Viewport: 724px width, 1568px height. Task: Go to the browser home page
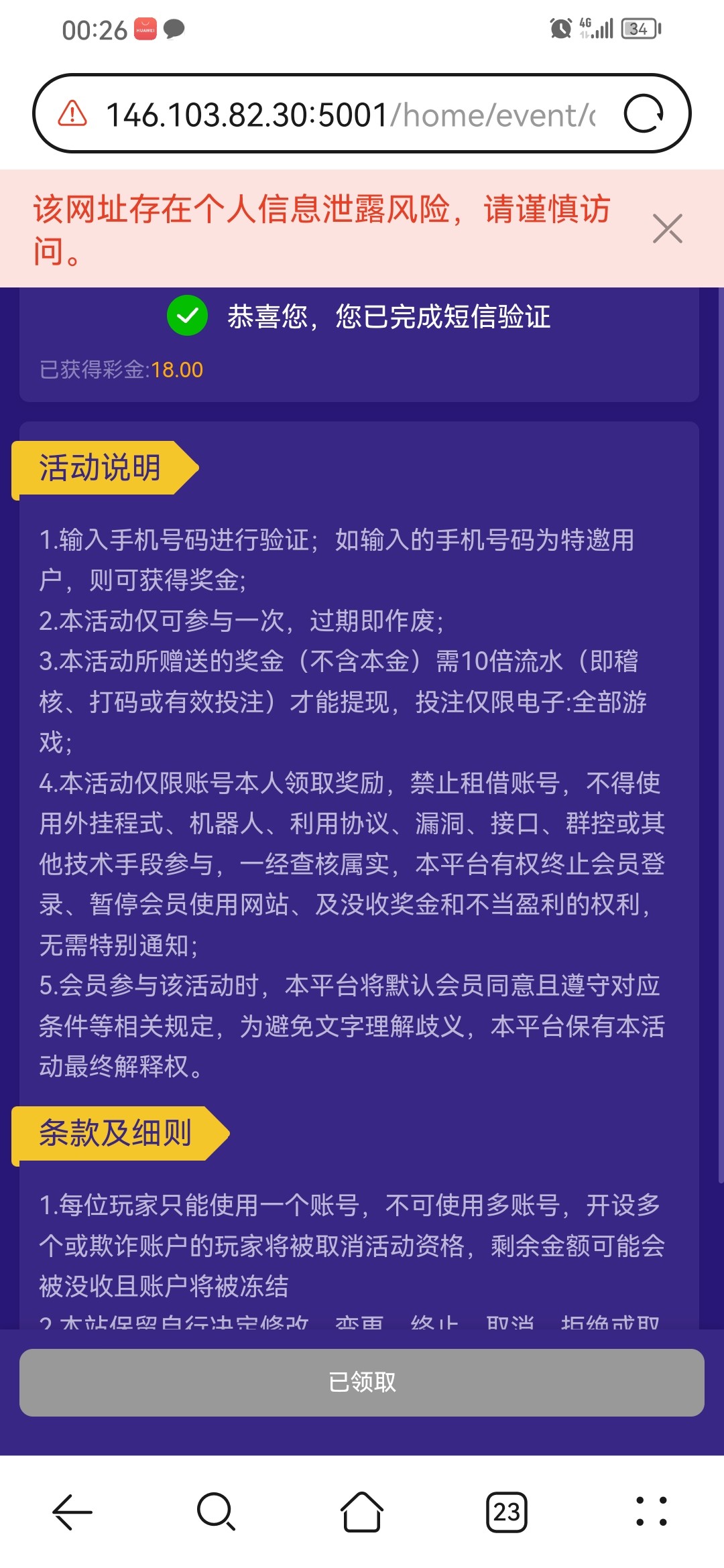click(361, 1512)
